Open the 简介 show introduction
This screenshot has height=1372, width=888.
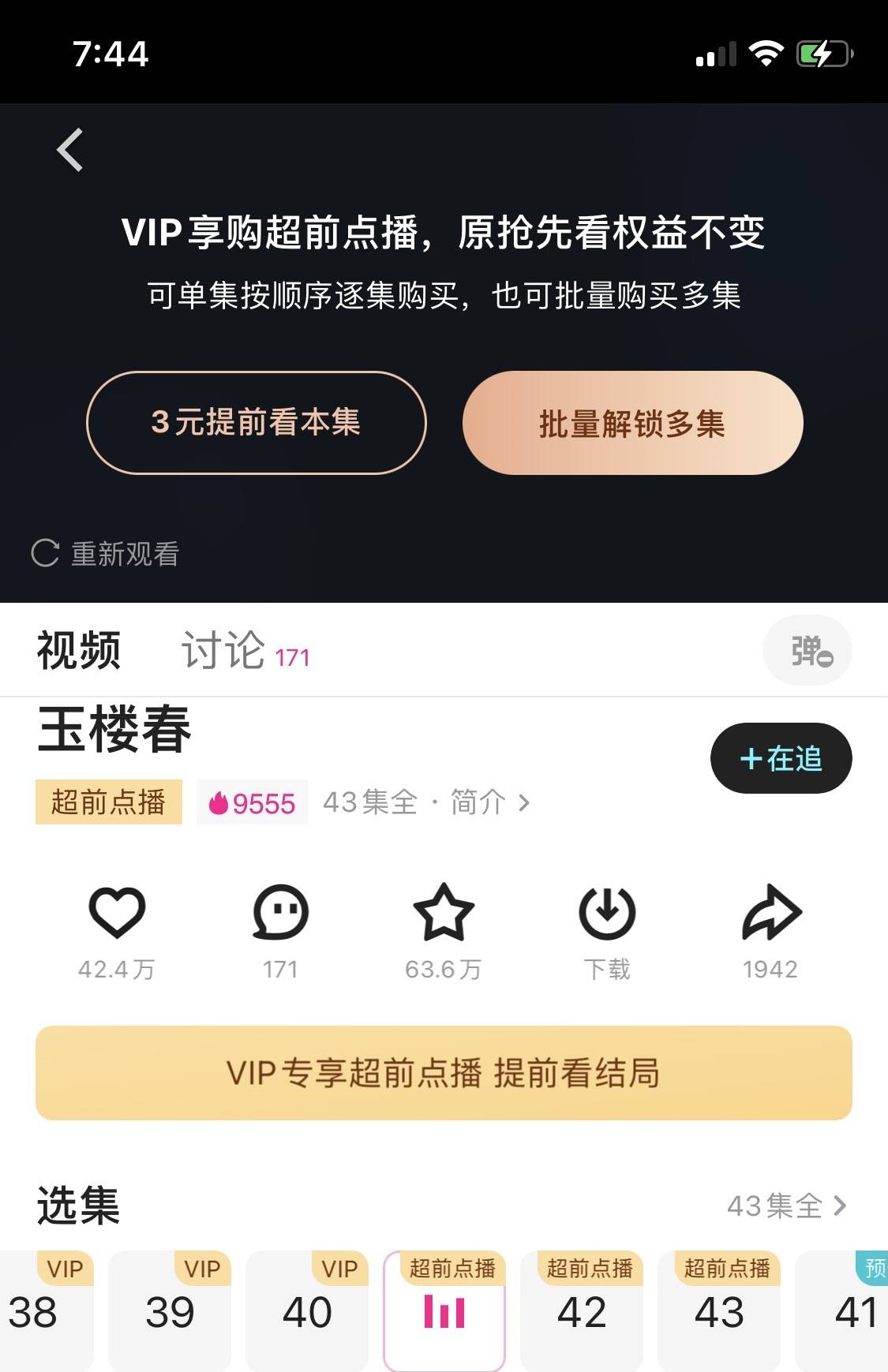[x=489, y=802]
